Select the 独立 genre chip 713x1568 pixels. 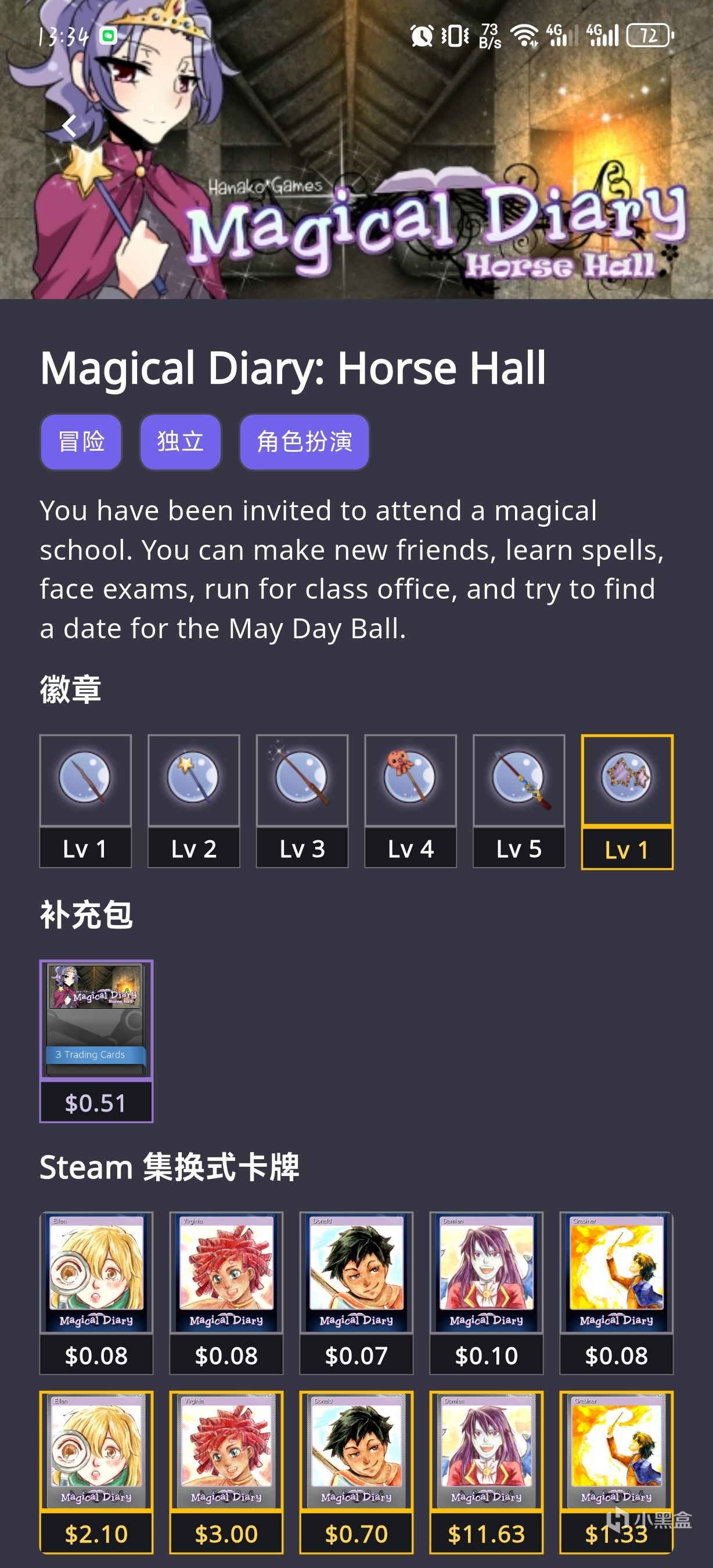(x=180, y=442)
